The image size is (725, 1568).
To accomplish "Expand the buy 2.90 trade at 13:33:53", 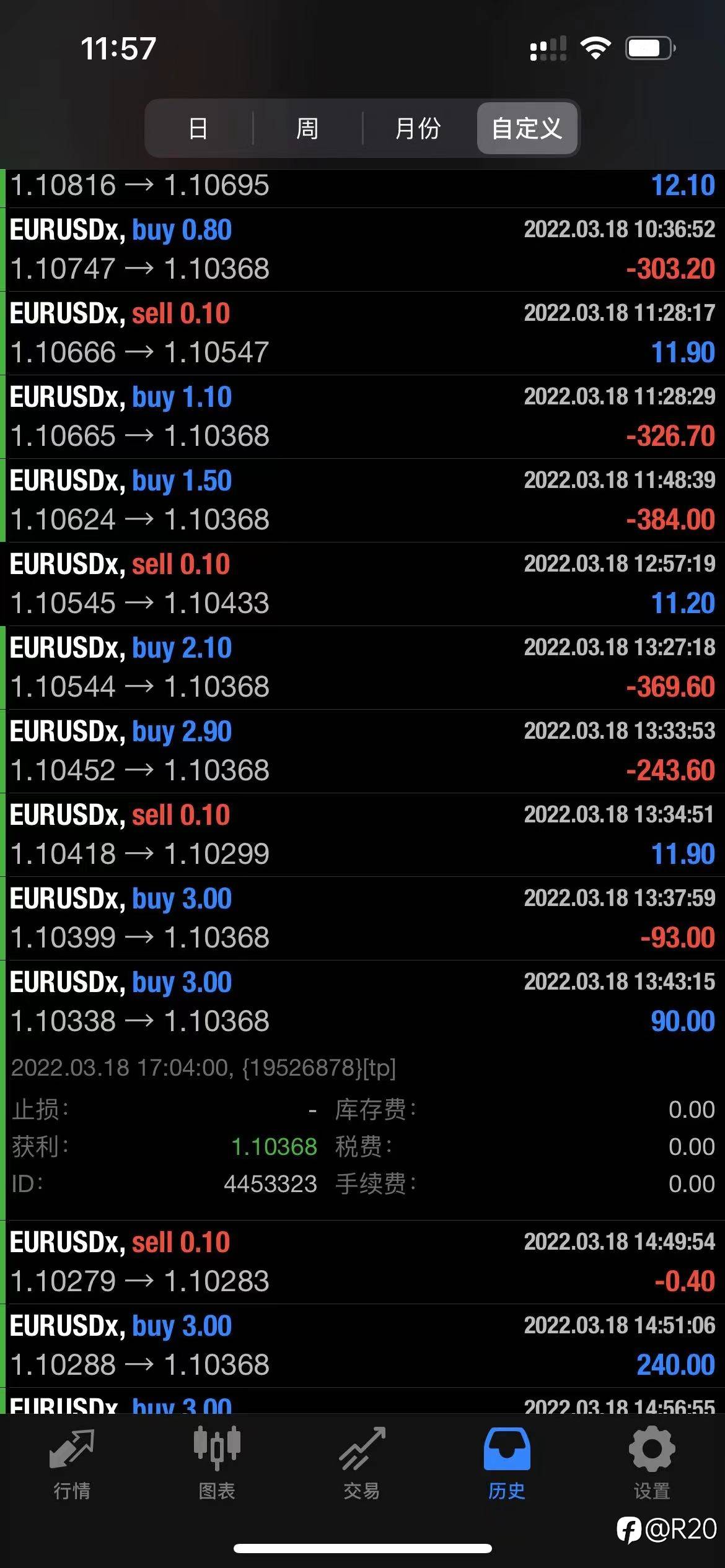I will click(x=362, y=751).
